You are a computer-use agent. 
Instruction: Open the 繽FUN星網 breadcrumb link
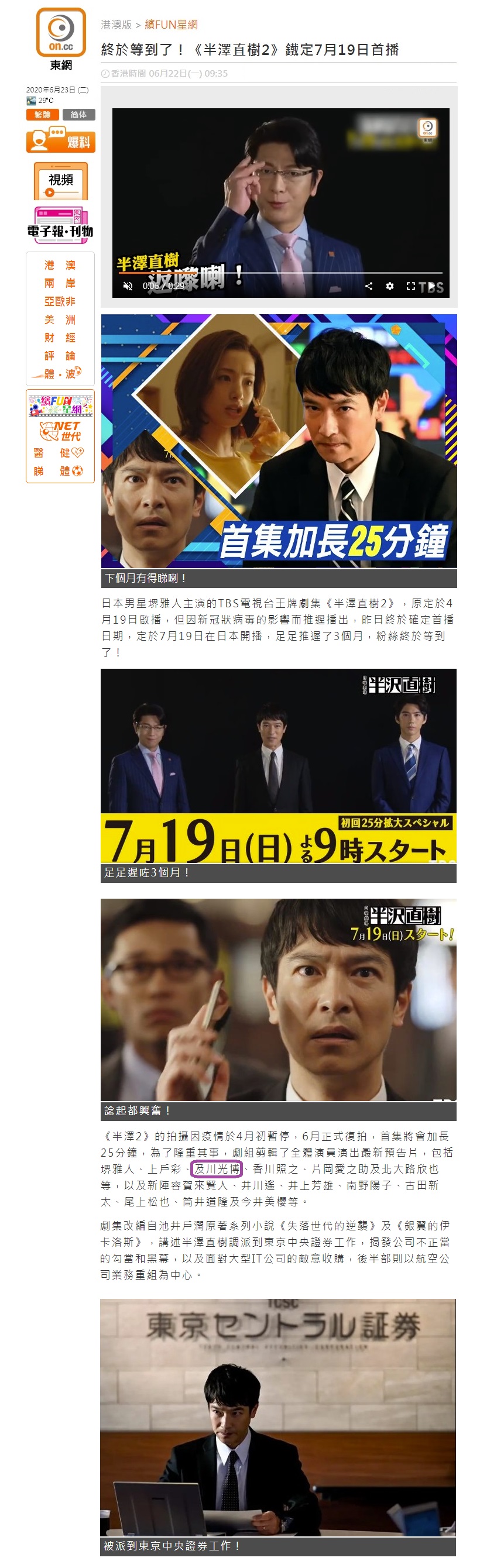[x=170, y=25]
